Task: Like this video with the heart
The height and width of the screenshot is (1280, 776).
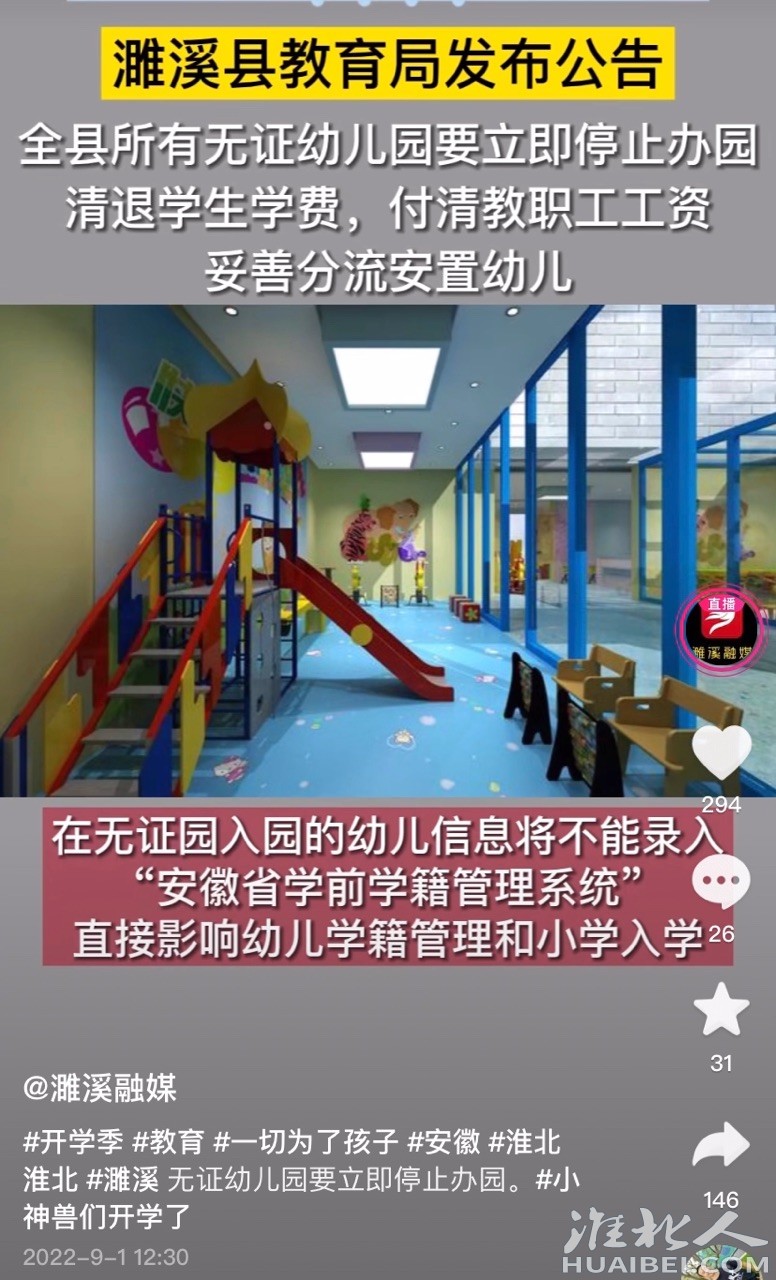Action: (721, 754)
